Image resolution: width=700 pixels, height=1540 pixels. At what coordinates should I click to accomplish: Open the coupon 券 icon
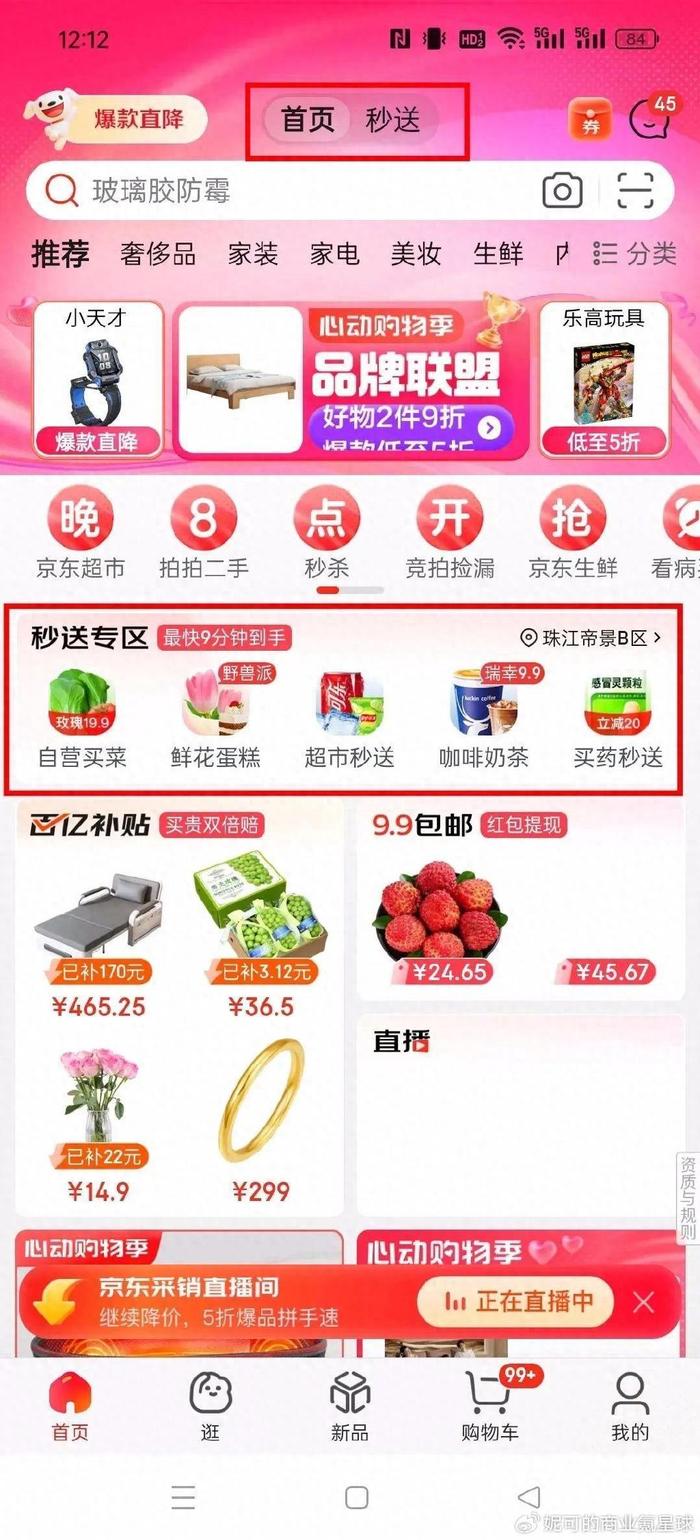(589, 121)
